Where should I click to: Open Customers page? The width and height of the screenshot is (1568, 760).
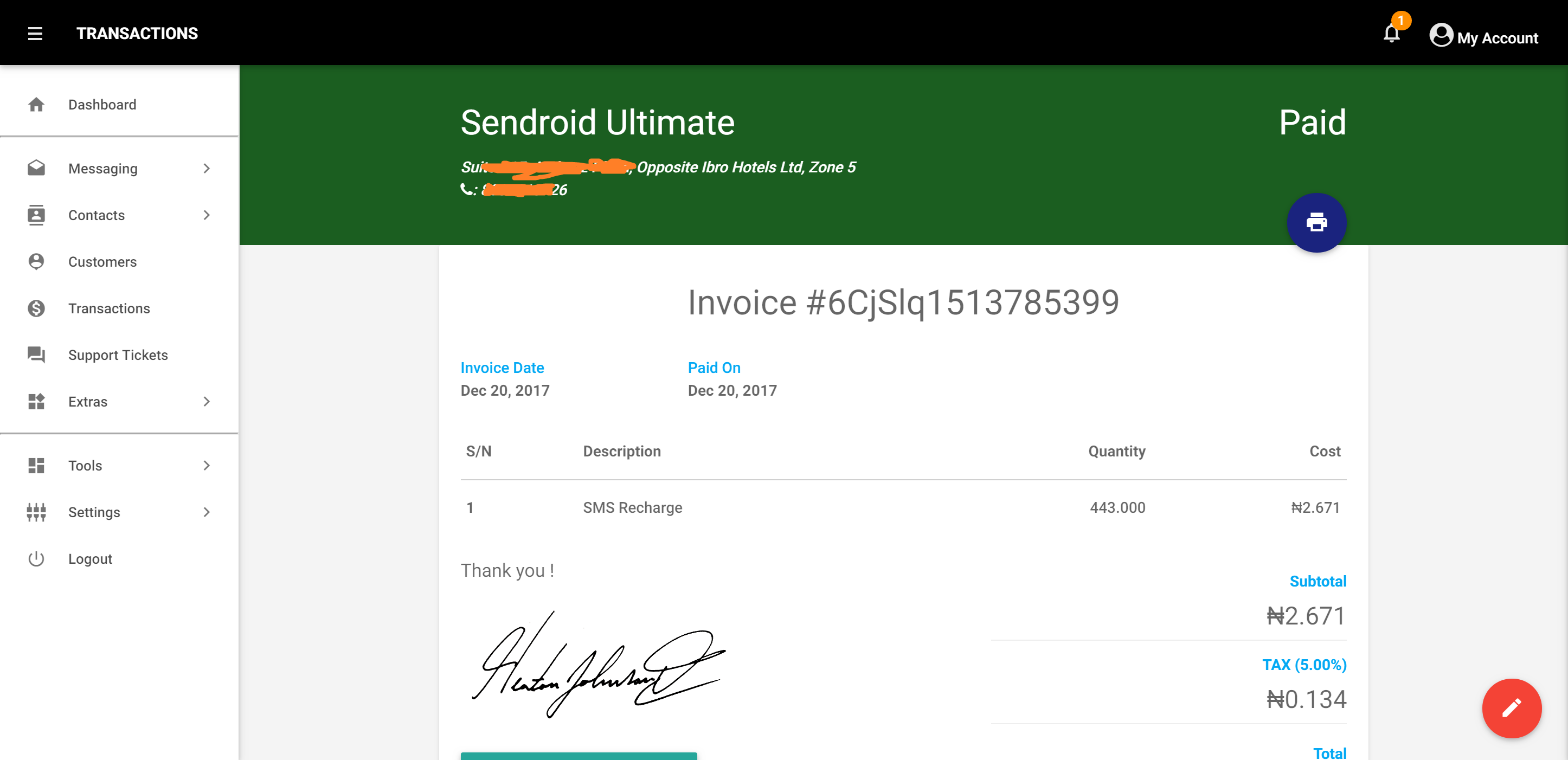click(102, 262)
